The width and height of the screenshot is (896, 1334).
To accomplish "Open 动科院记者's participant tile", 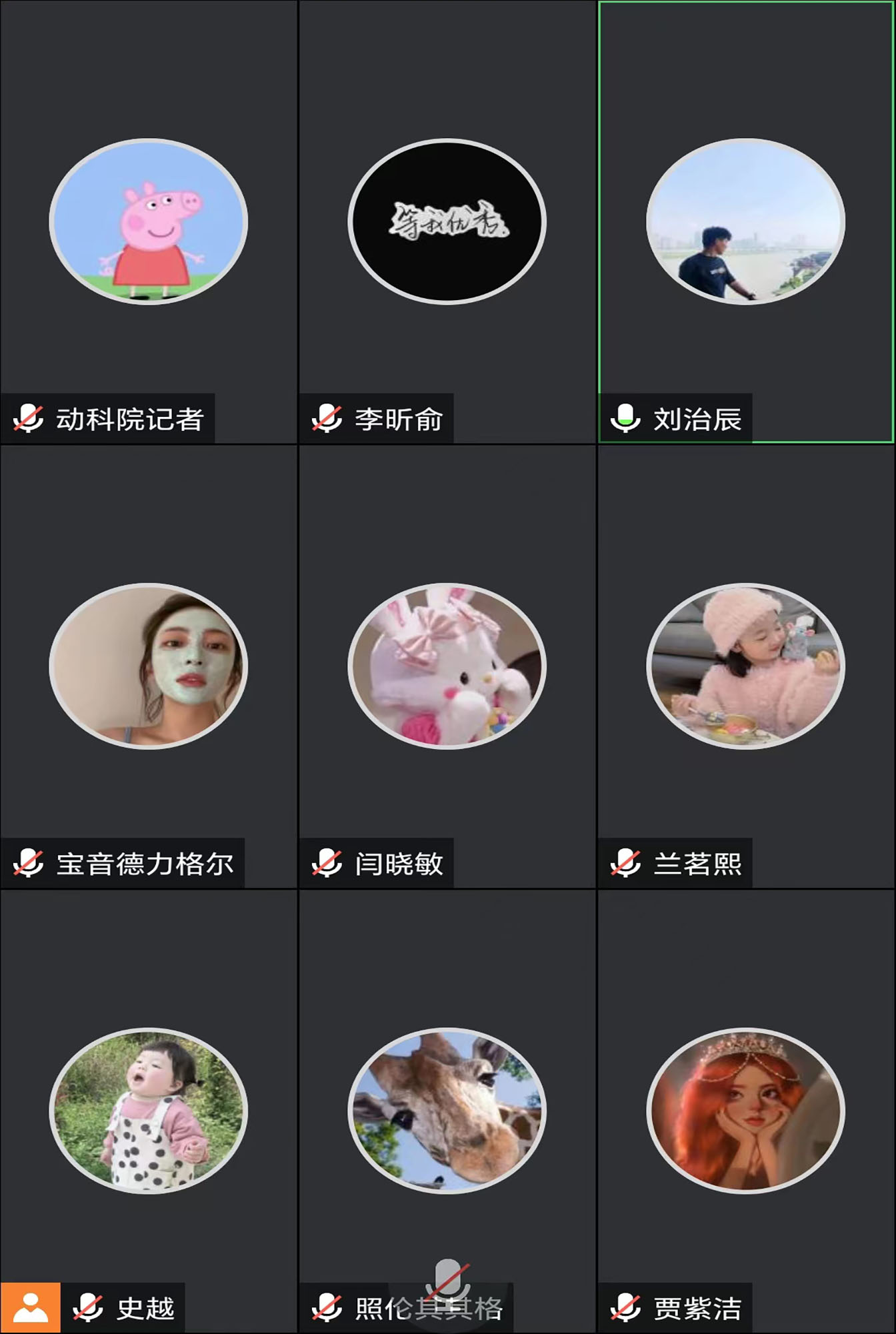I will [x=149, y=221].
